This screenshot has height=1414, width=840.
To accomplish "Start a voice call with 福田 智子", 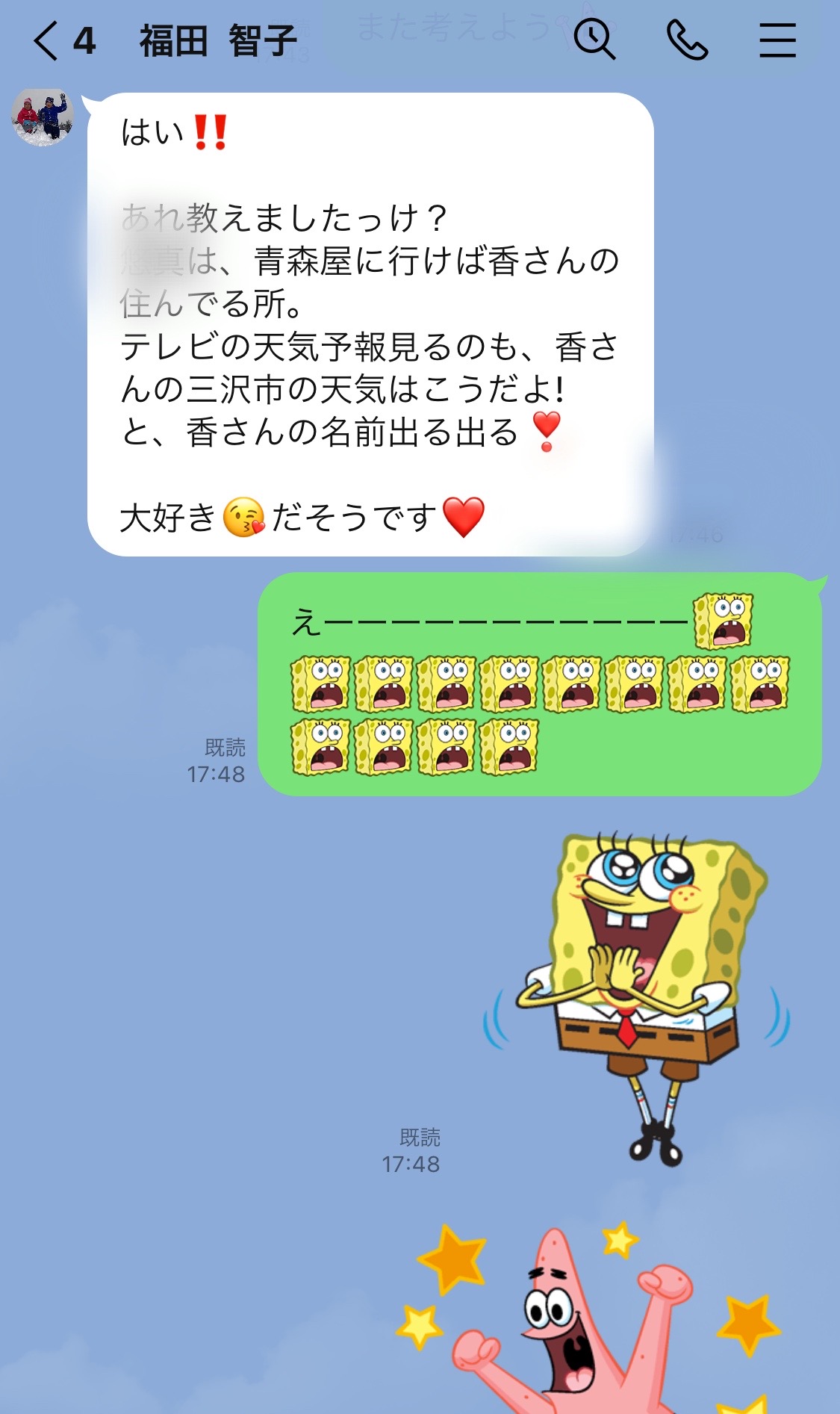I will click(687, 40).
